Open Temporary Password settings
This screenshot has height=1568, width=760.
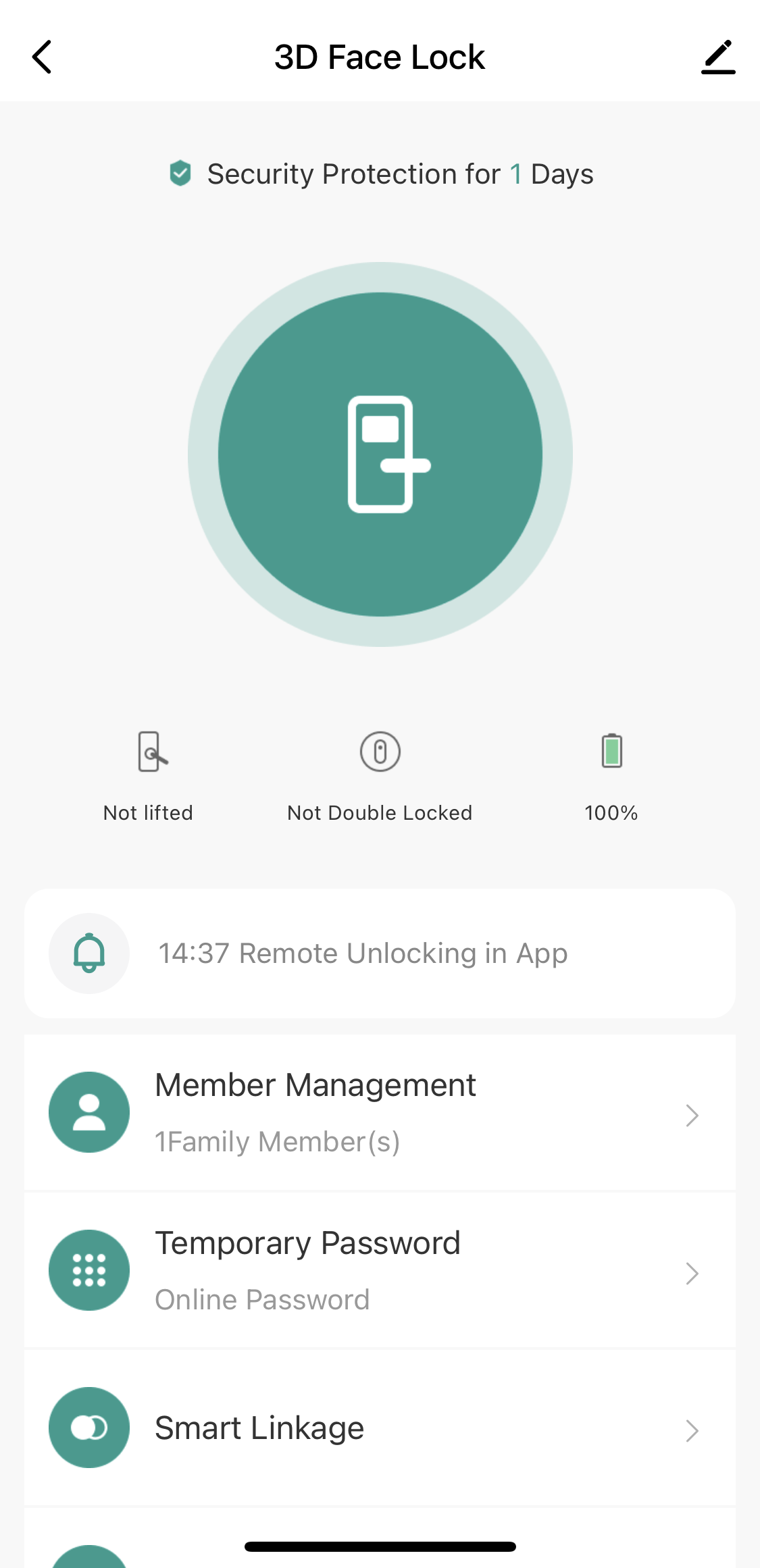tap(380, 1271)
